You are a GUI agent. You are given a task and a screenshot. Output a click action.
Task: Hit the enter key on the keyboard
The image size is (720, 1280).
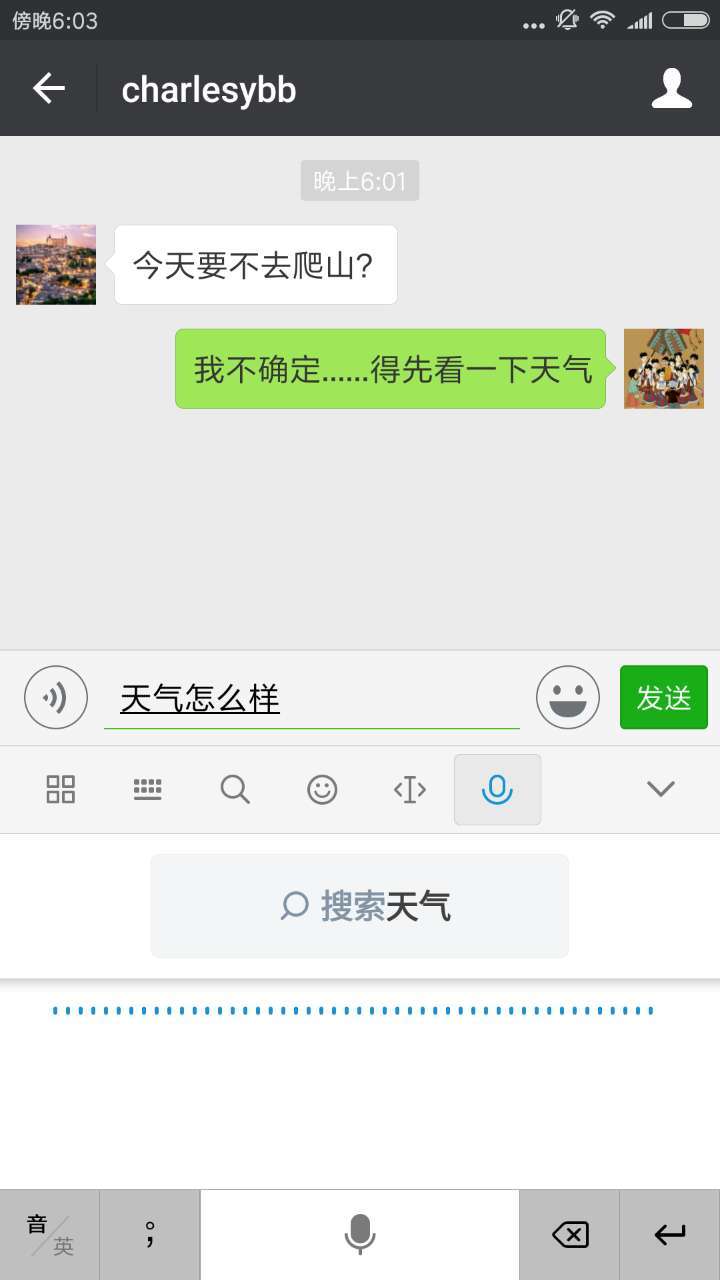[x=670, y=1235]
